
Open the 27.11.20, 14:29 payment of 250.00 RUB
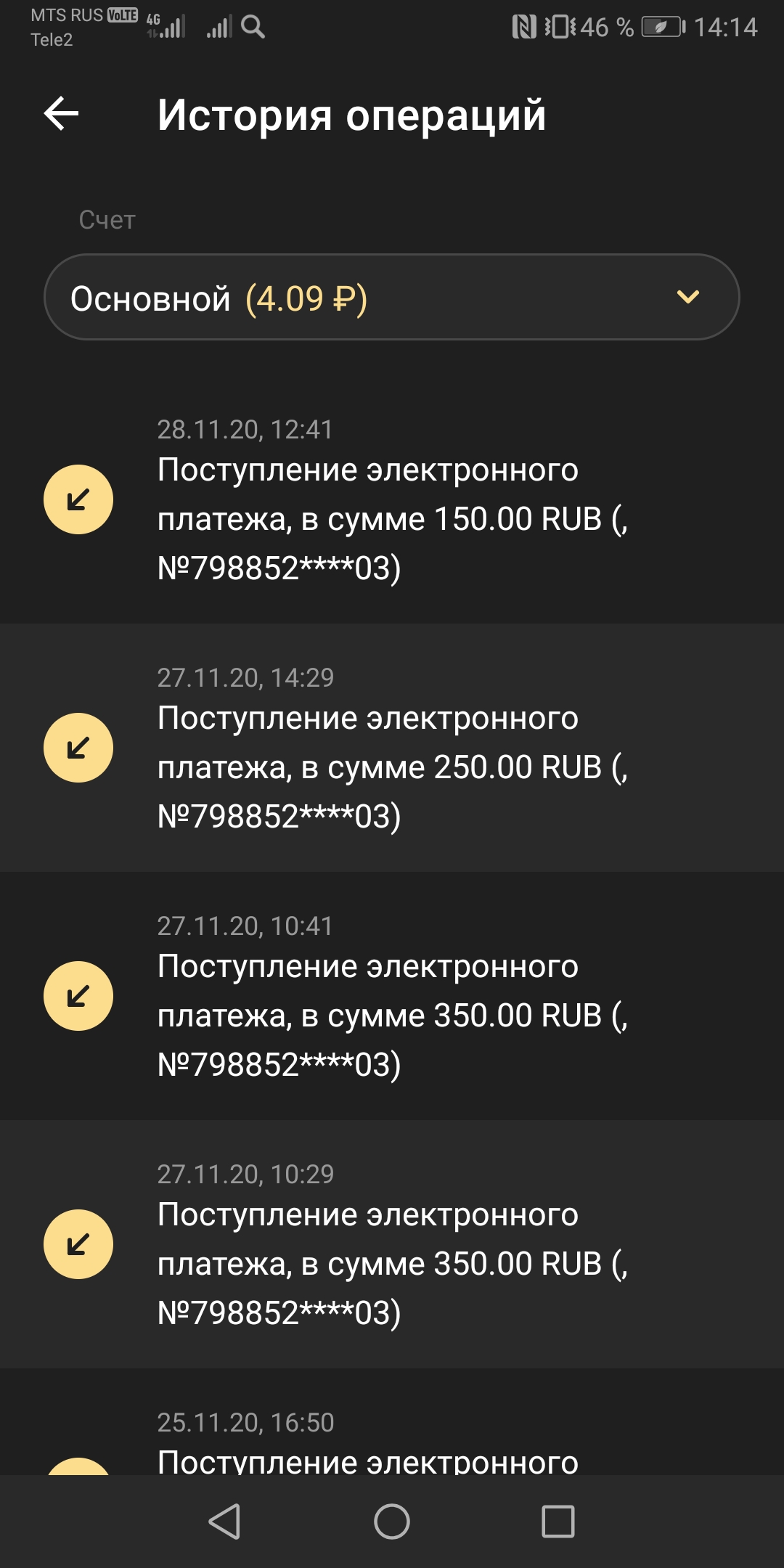392,748
